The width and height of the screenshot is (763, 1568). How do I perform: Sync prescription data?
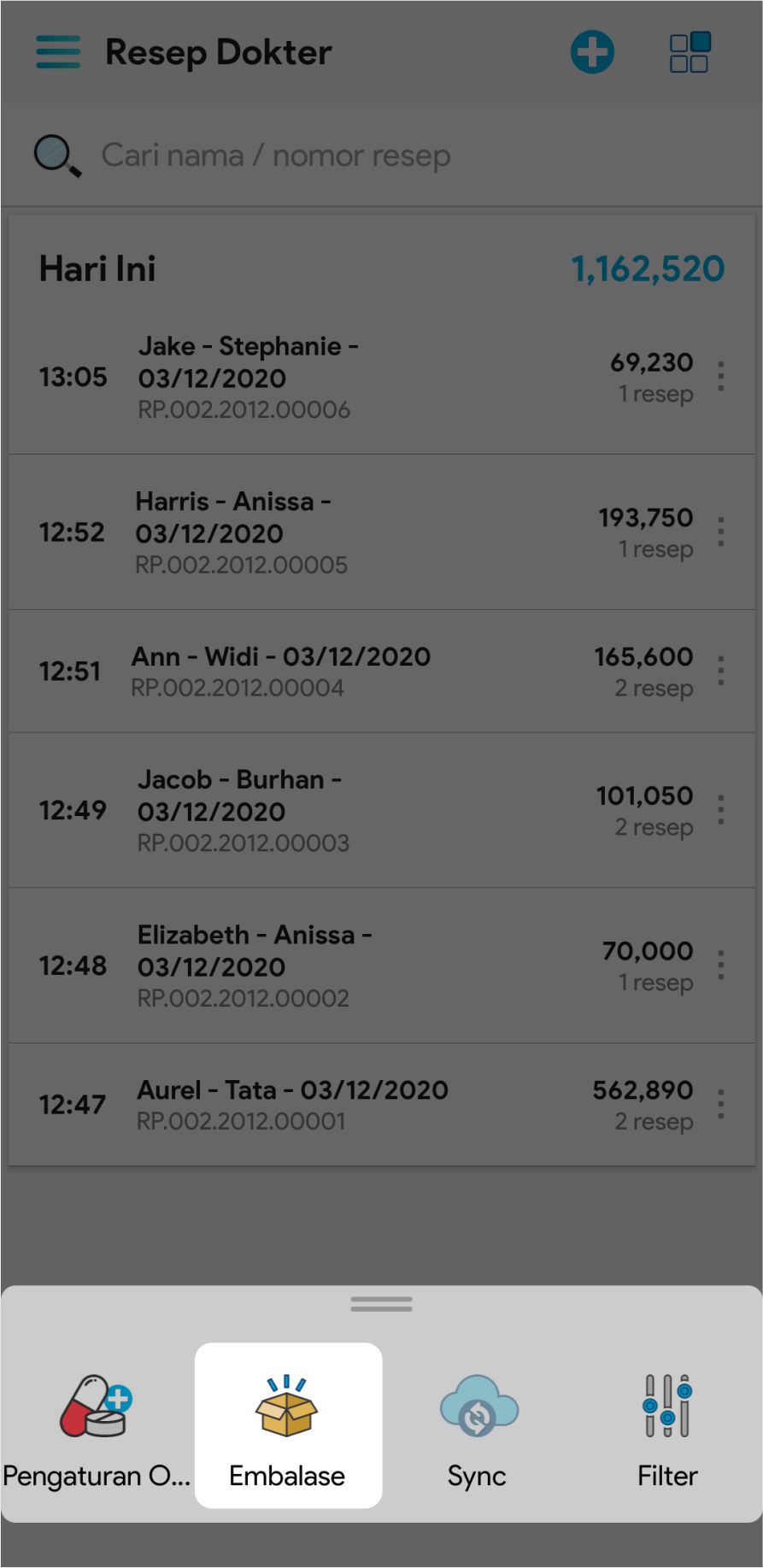click(478, 1428)
